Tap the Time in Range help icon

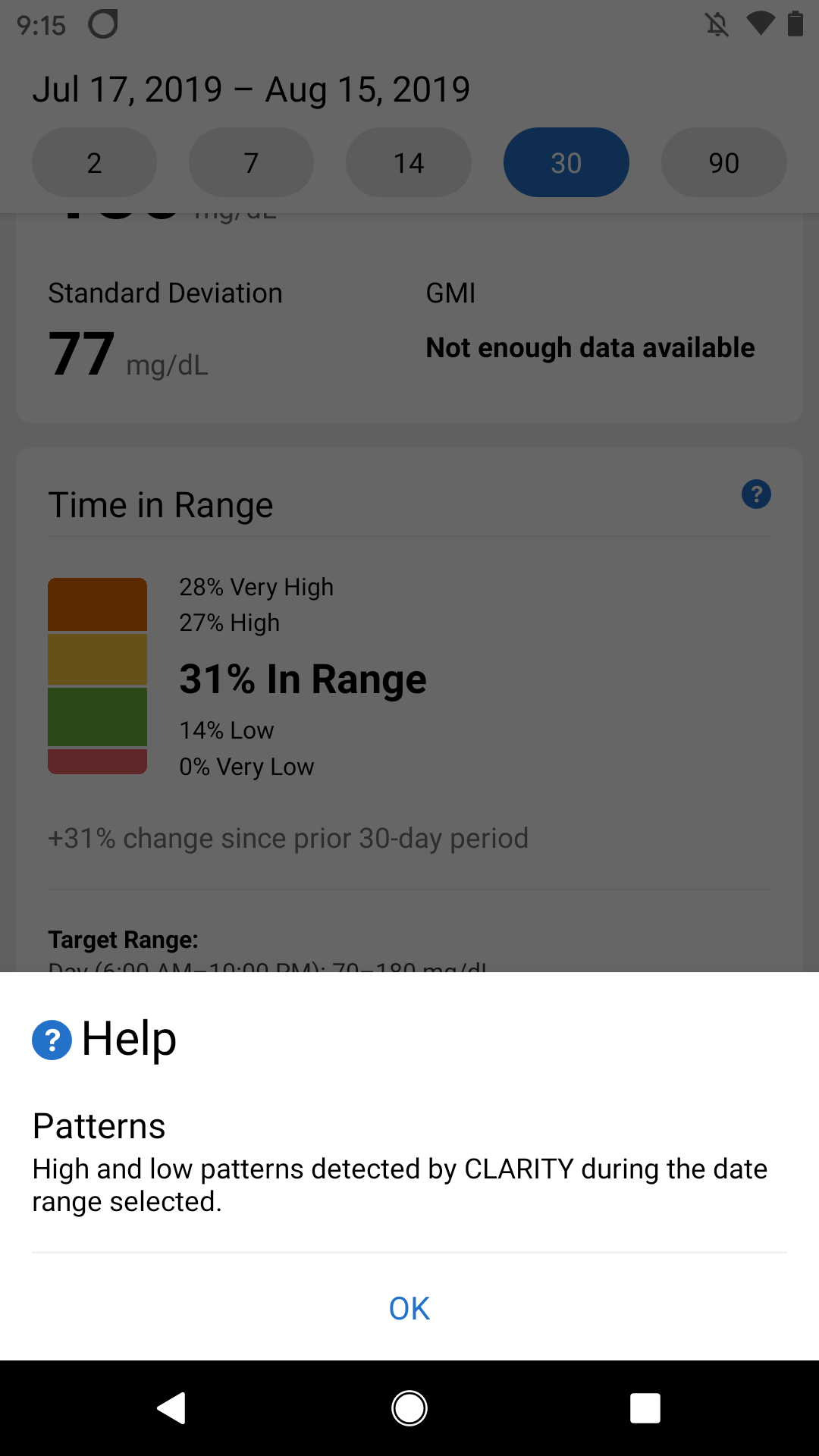[x=756, y=494]
